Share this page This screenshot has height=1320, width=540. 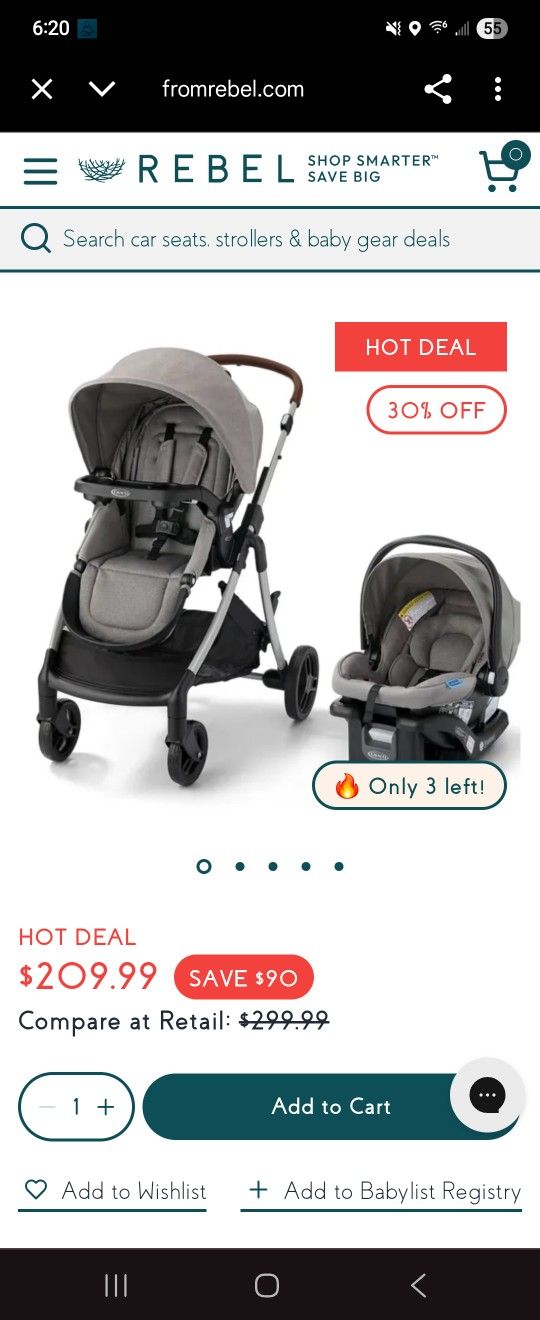[x=438, y=89]
